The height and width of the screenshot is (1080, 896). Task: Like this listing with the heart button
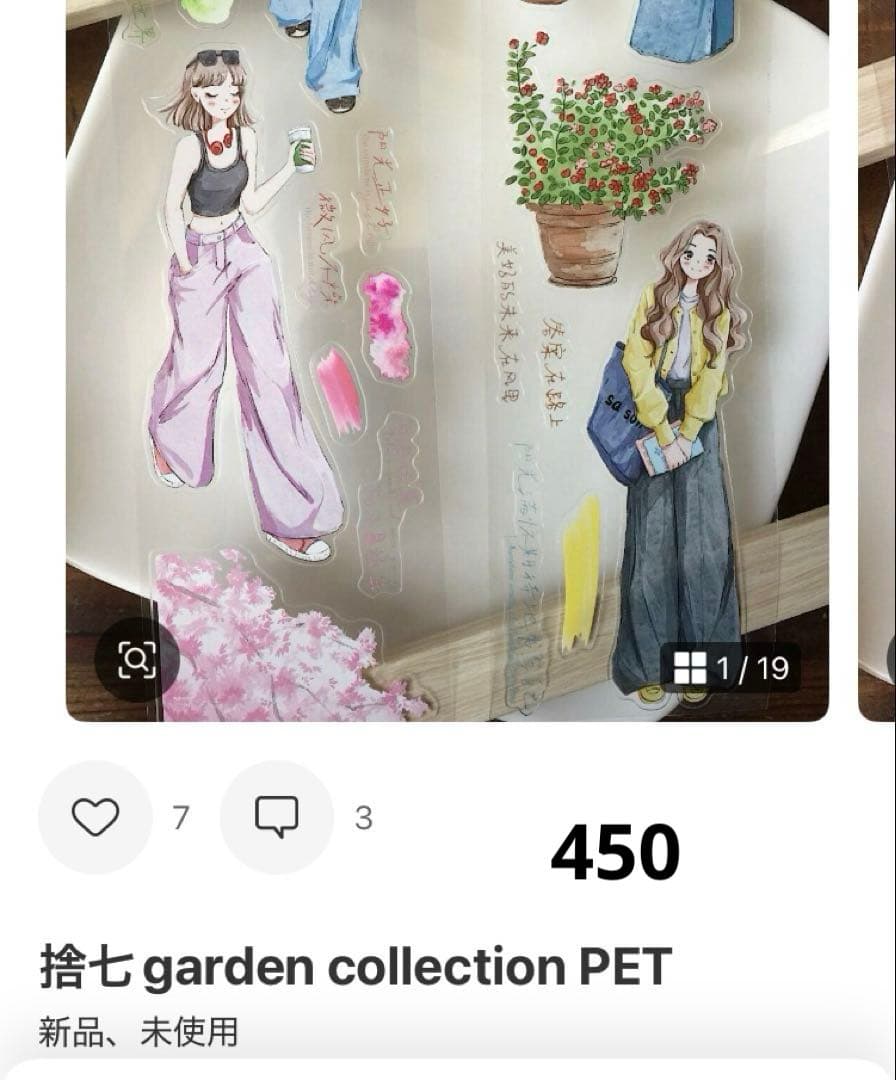click(95, 817)
